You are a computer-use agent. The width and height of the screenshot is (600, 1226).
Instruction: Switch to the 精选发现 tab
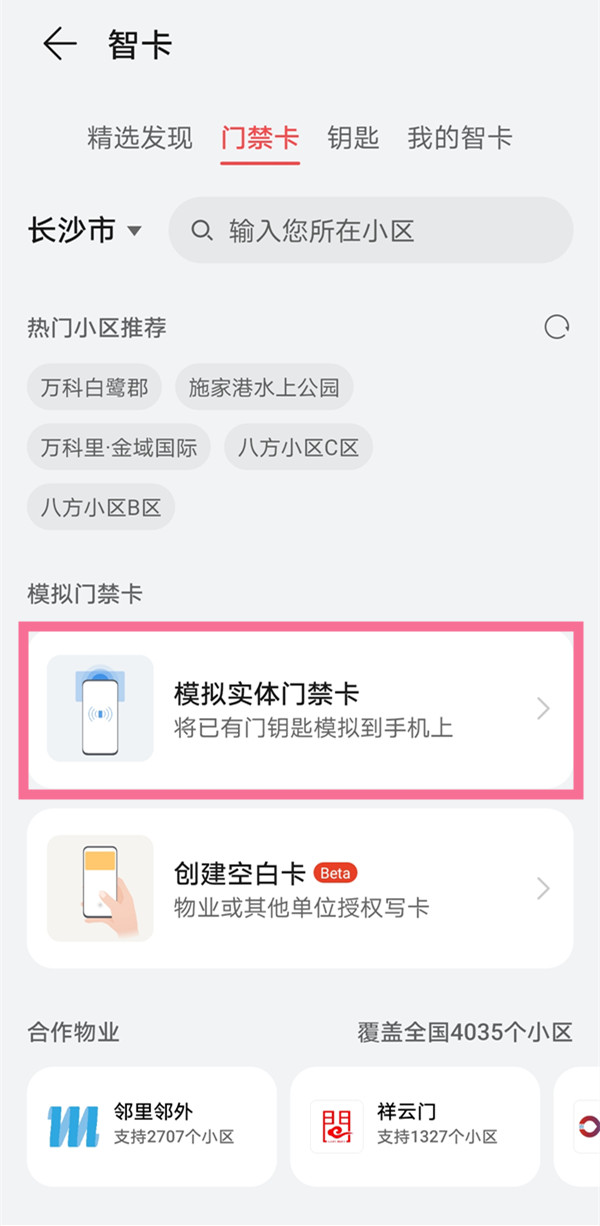[x=140, y=138]
